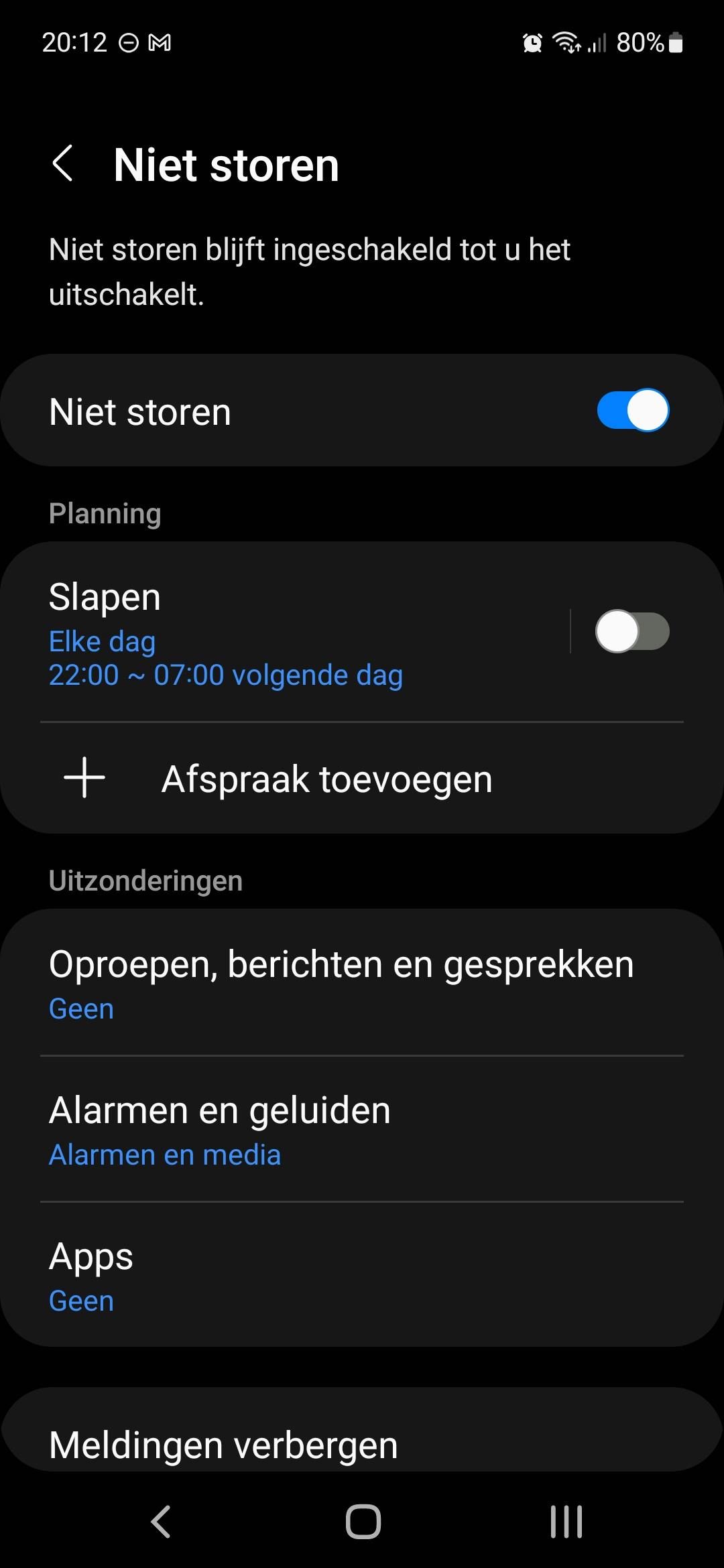The image size is (724, 1568).
Task: Open Oproepen, berichten en gesprekken exceptions
Action: coord(342,983)
